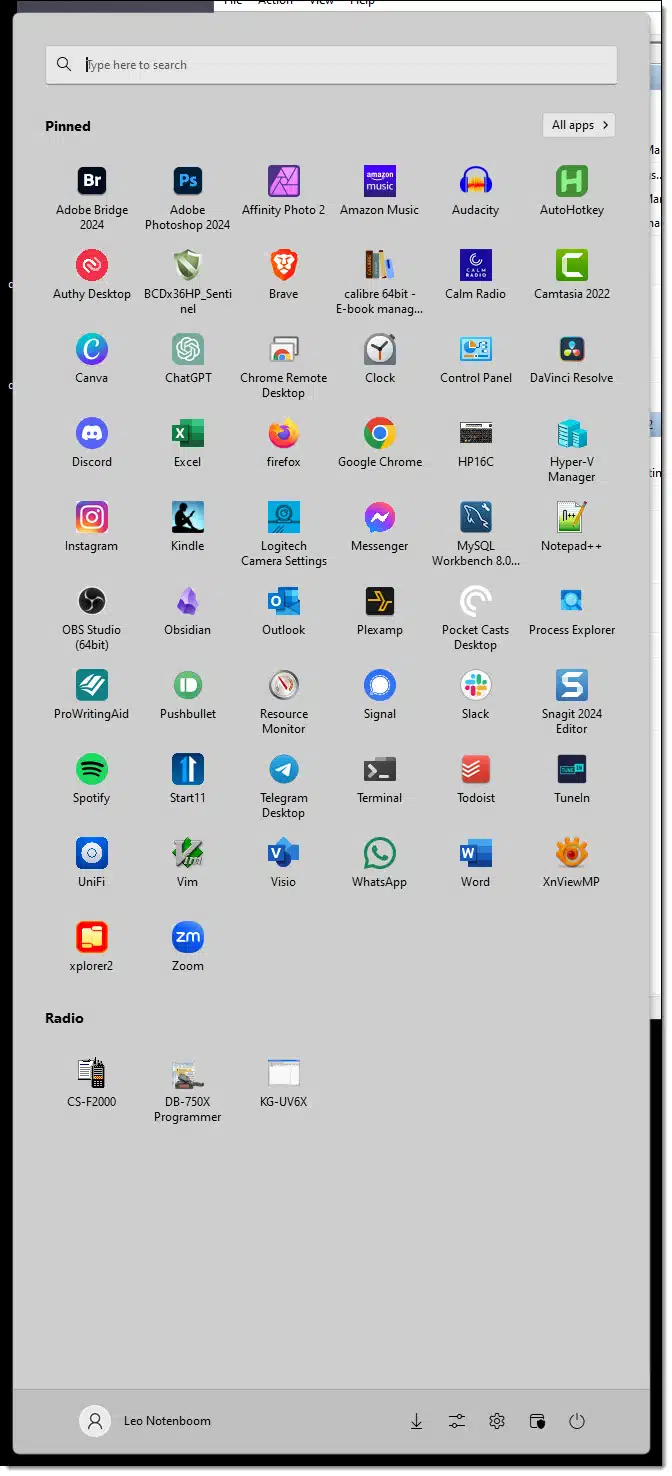672x1476 pixels.
Task: Open the Settings gear icon
Action: [497, 1421]
